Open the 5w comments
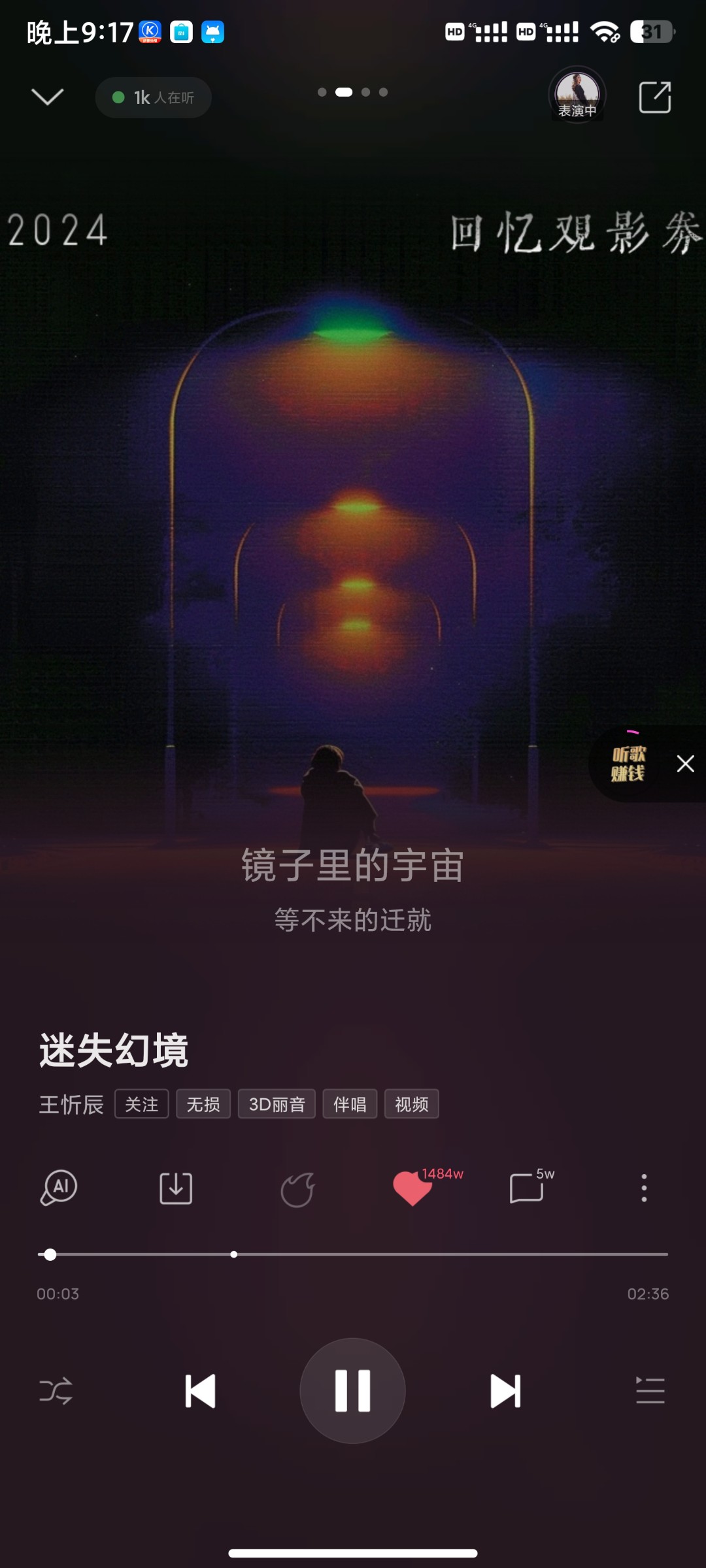Image resolution: width=706 pixels, height=1568 pixels. pos(527,1188)
